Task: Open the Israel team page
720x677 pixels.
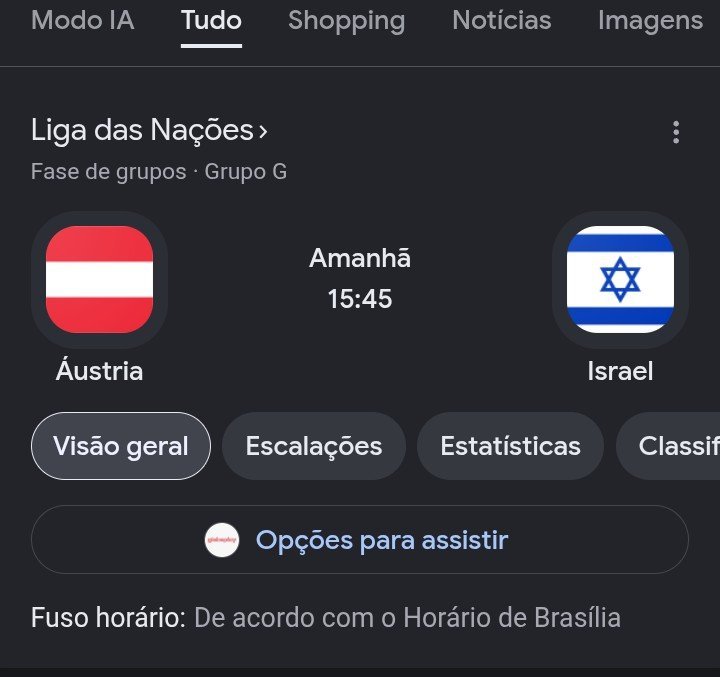Action: [620, 299]
